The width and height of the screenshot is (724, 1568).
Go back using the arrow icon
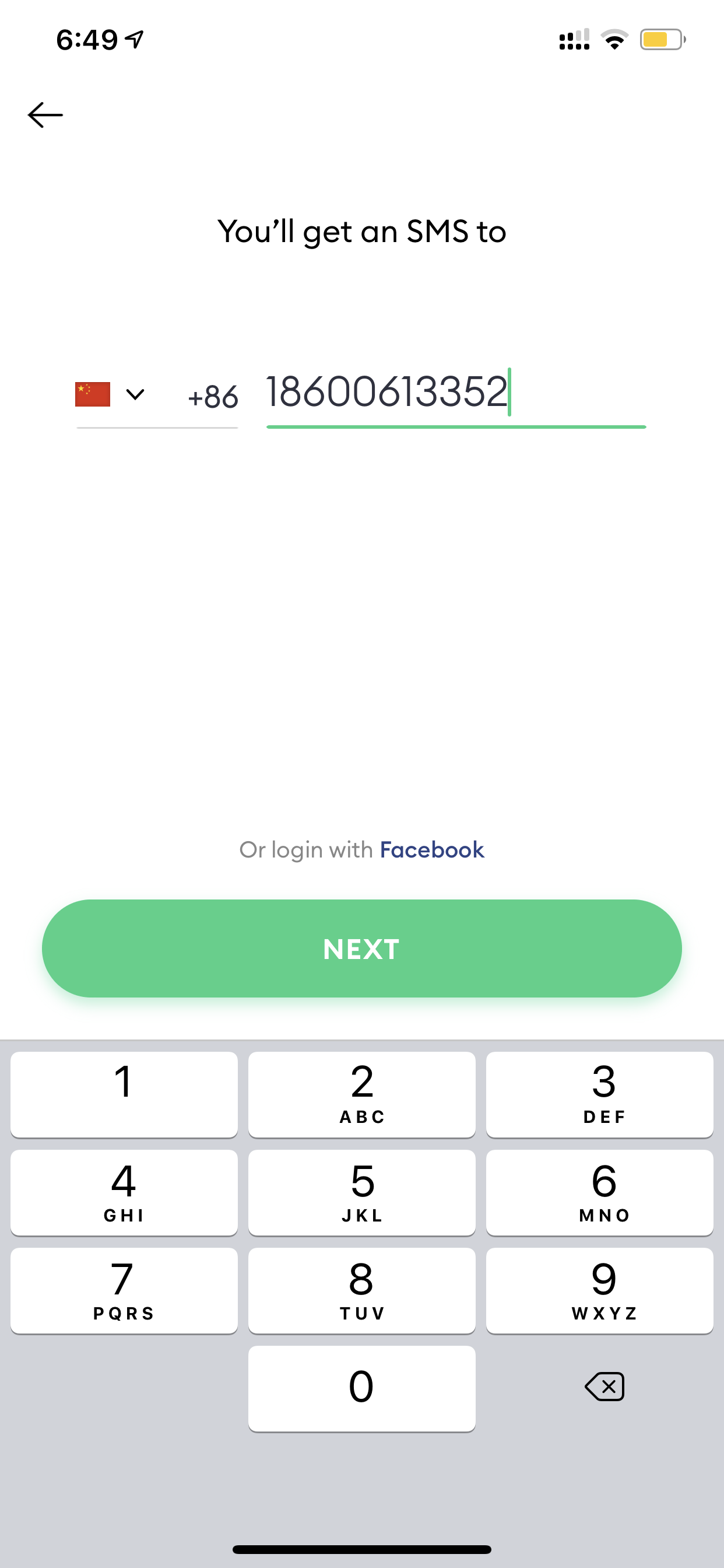click(x=45, y=115)
